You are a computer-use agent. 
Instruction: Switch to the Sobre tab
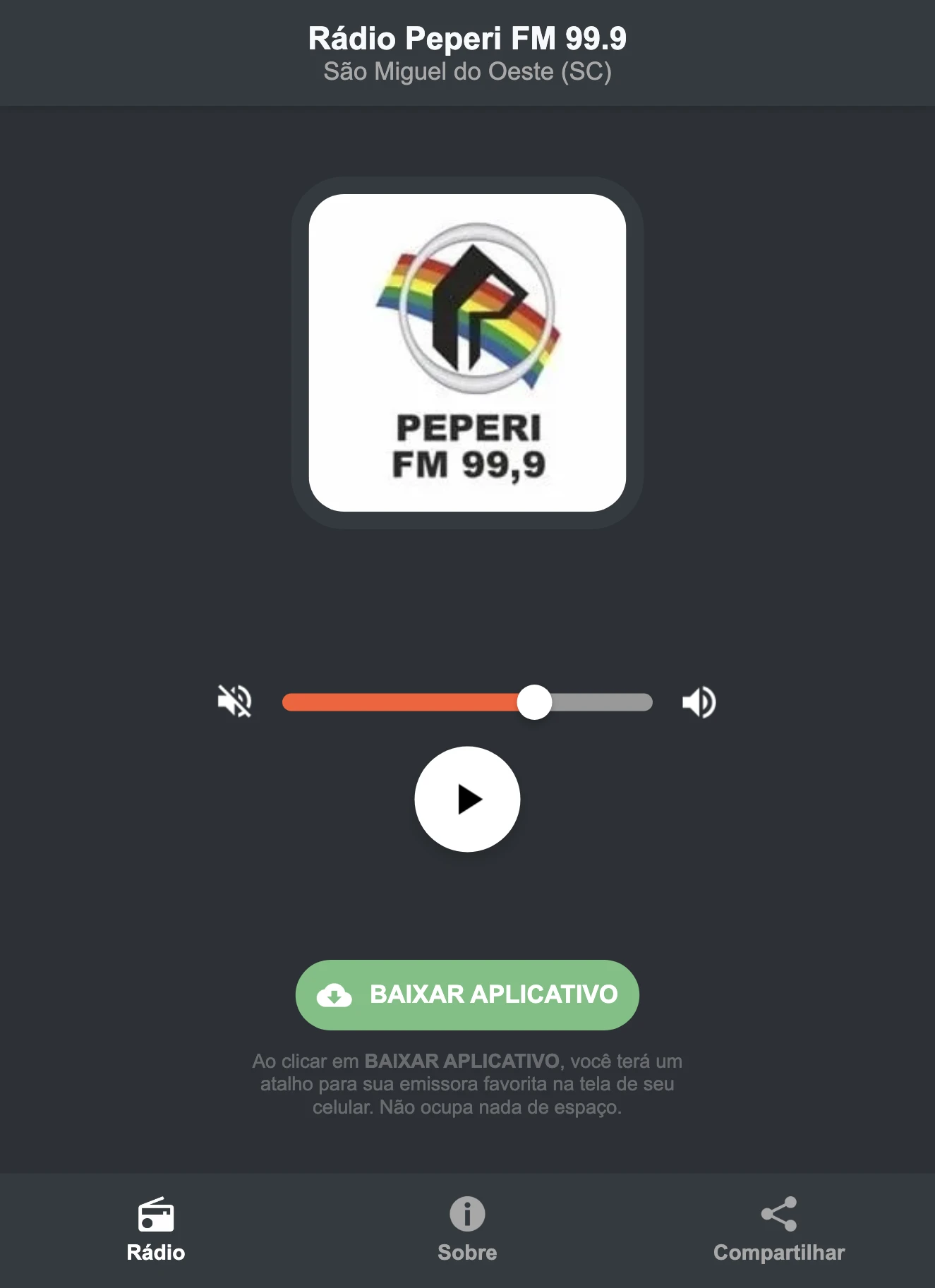(x=467, y=1232)
